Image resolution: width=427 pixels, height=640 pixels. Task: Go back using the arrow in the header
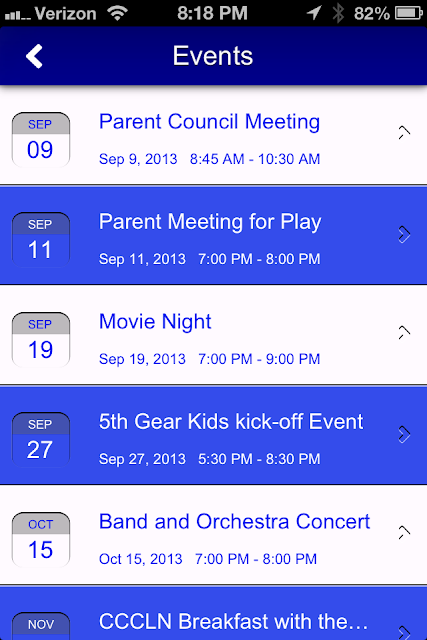click(34, 56)
